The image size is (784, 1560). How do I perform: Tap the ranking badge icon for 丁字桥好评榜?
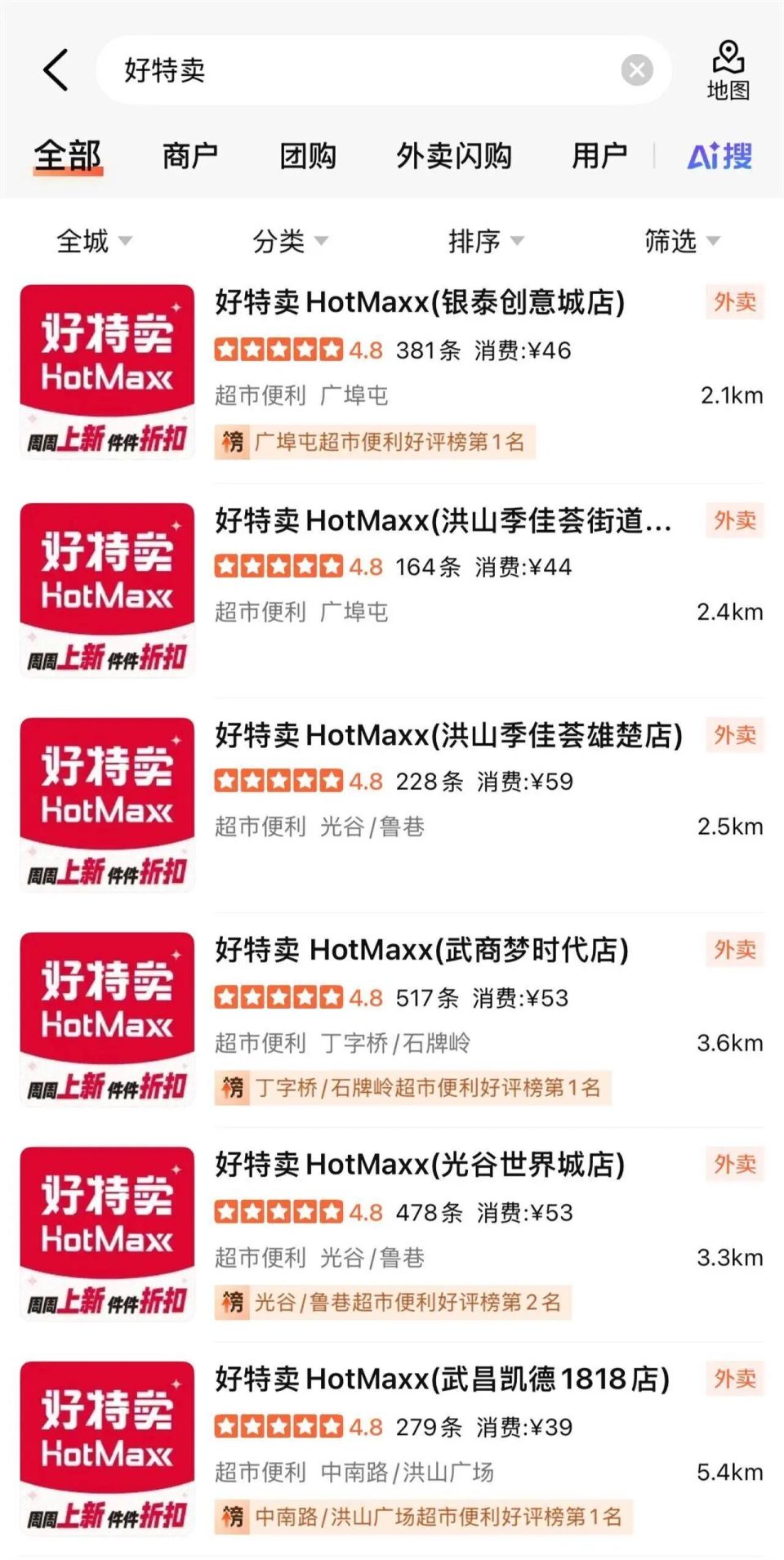pos(234,1089)
